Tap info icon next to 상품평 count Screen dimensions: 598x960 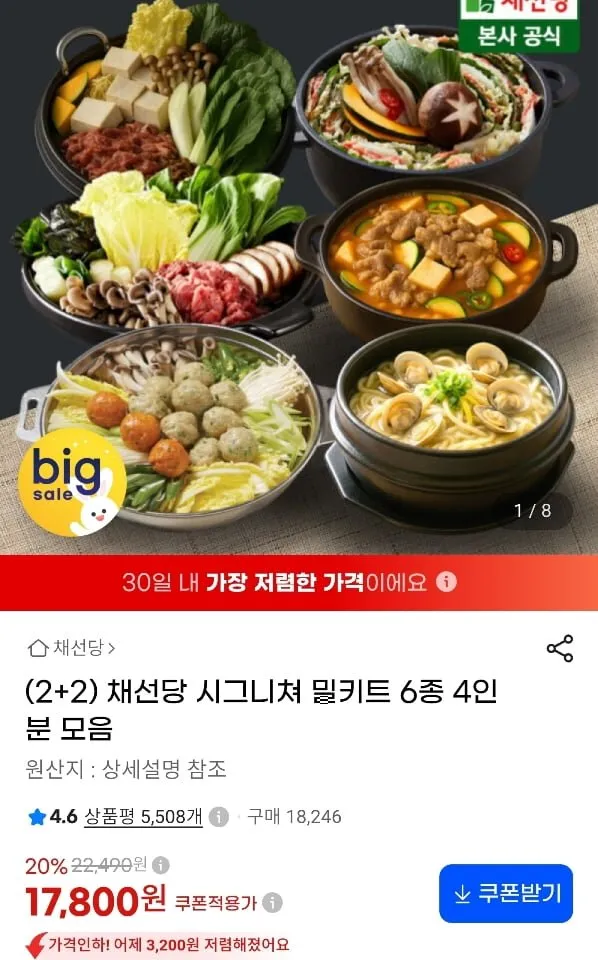(x=219, y=816)
